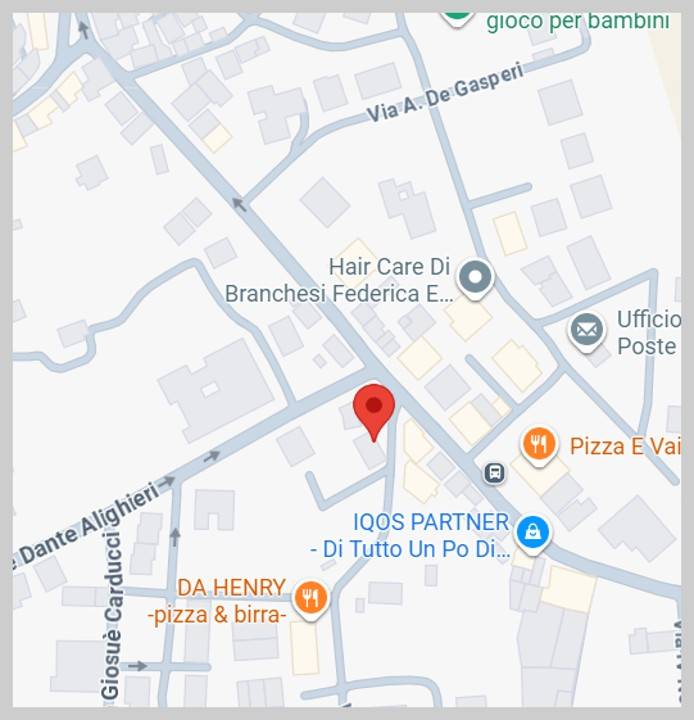Open Pizza E Vai restaurant marker
Screen dimensions: 694x720
(539, 444)
